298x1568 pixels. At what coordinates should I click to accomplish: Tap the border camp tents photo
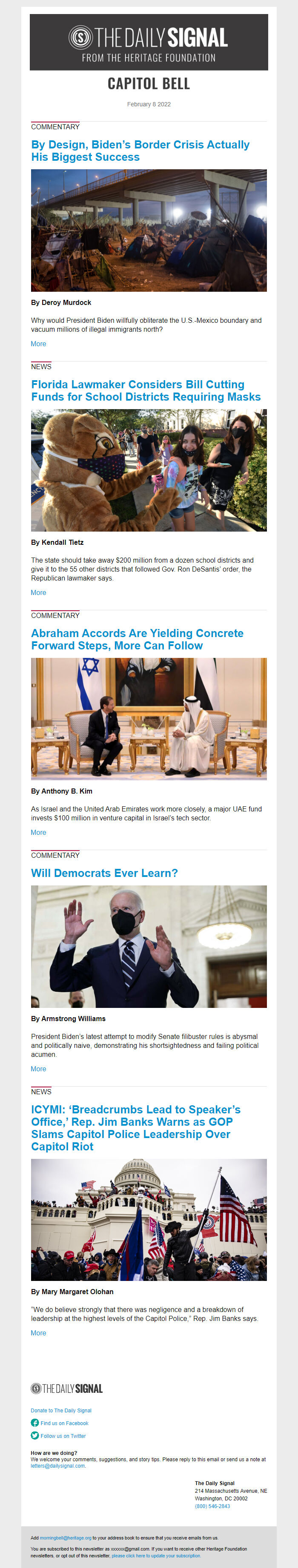(x=149, y=230)
